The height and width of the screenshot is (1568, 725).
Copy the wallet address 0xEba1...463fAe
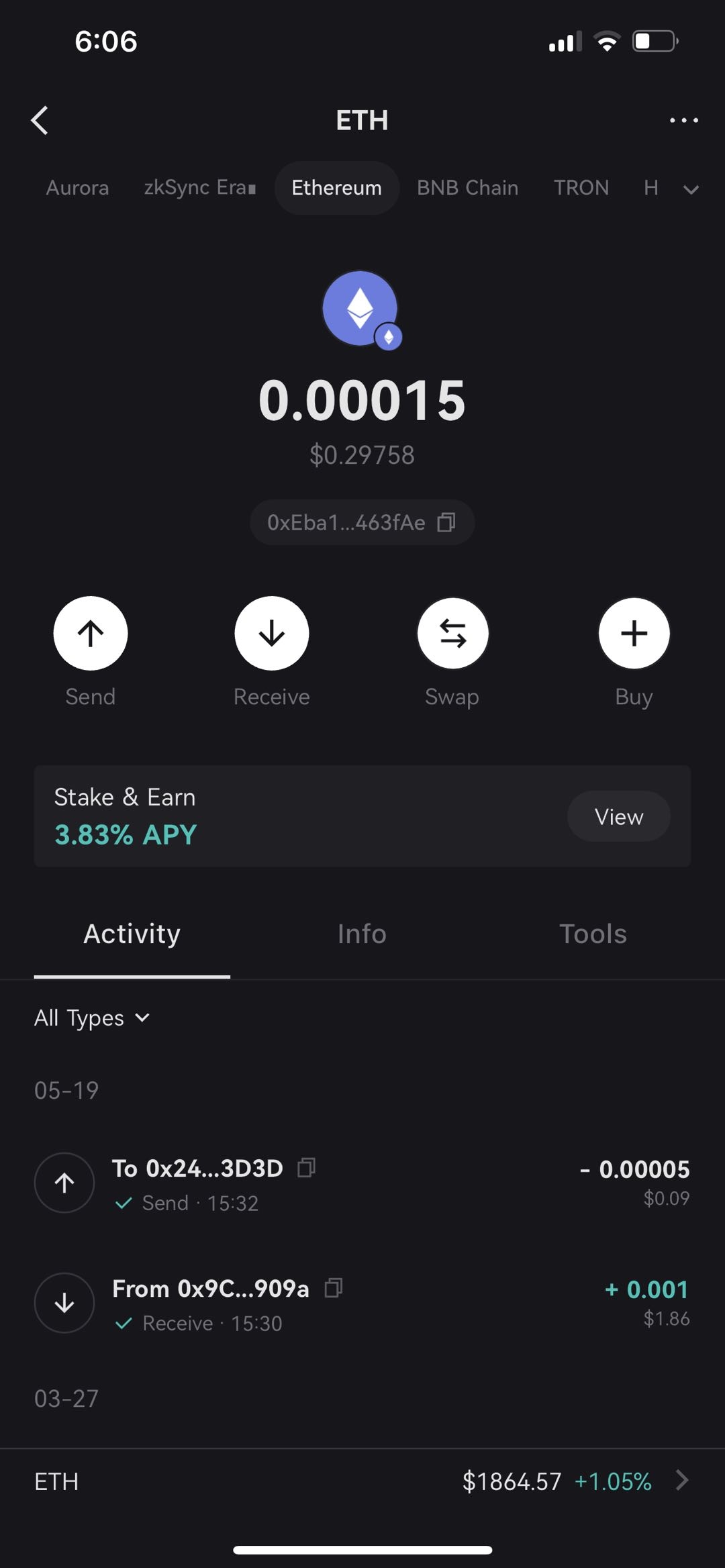coord(447,522)
